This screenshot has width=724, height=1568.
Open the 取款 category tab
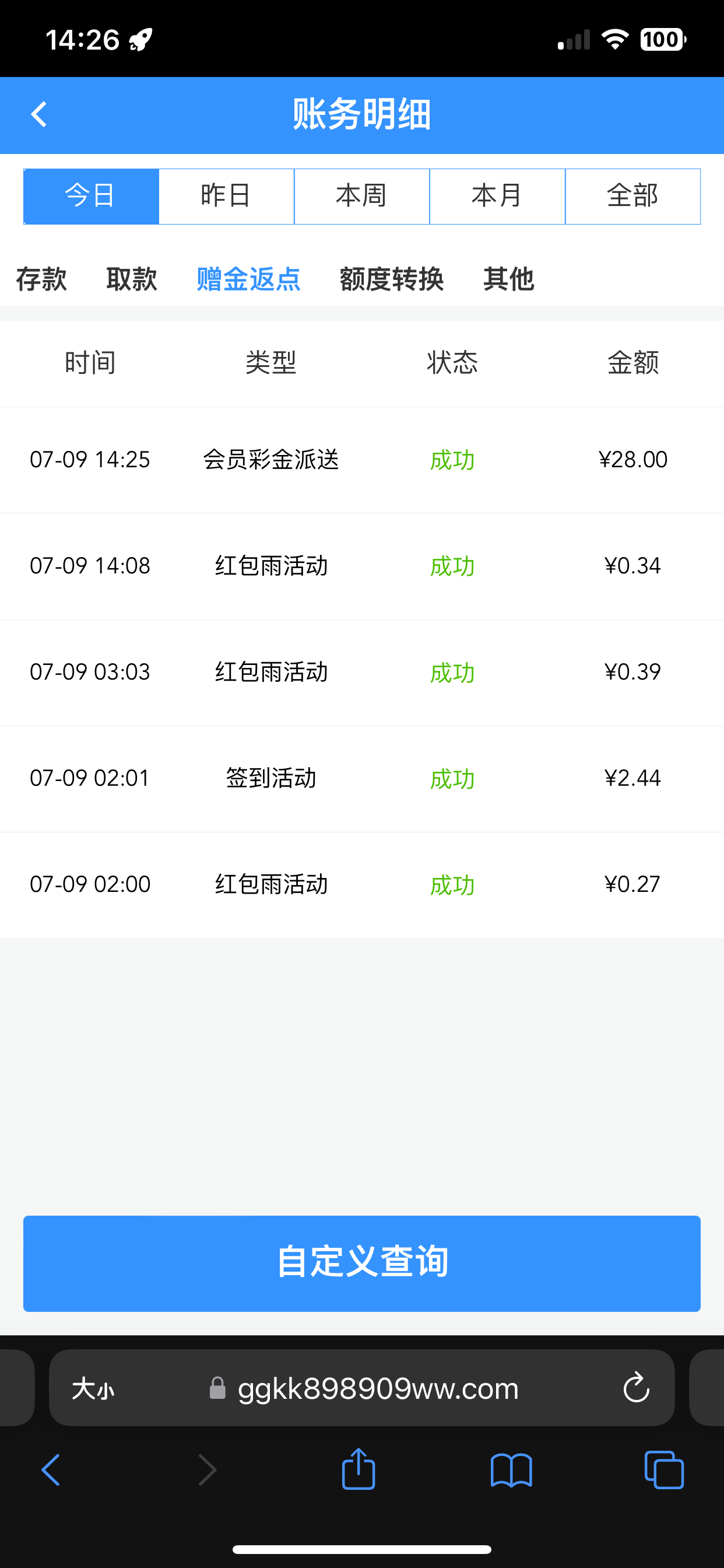[x=131, y=279]
